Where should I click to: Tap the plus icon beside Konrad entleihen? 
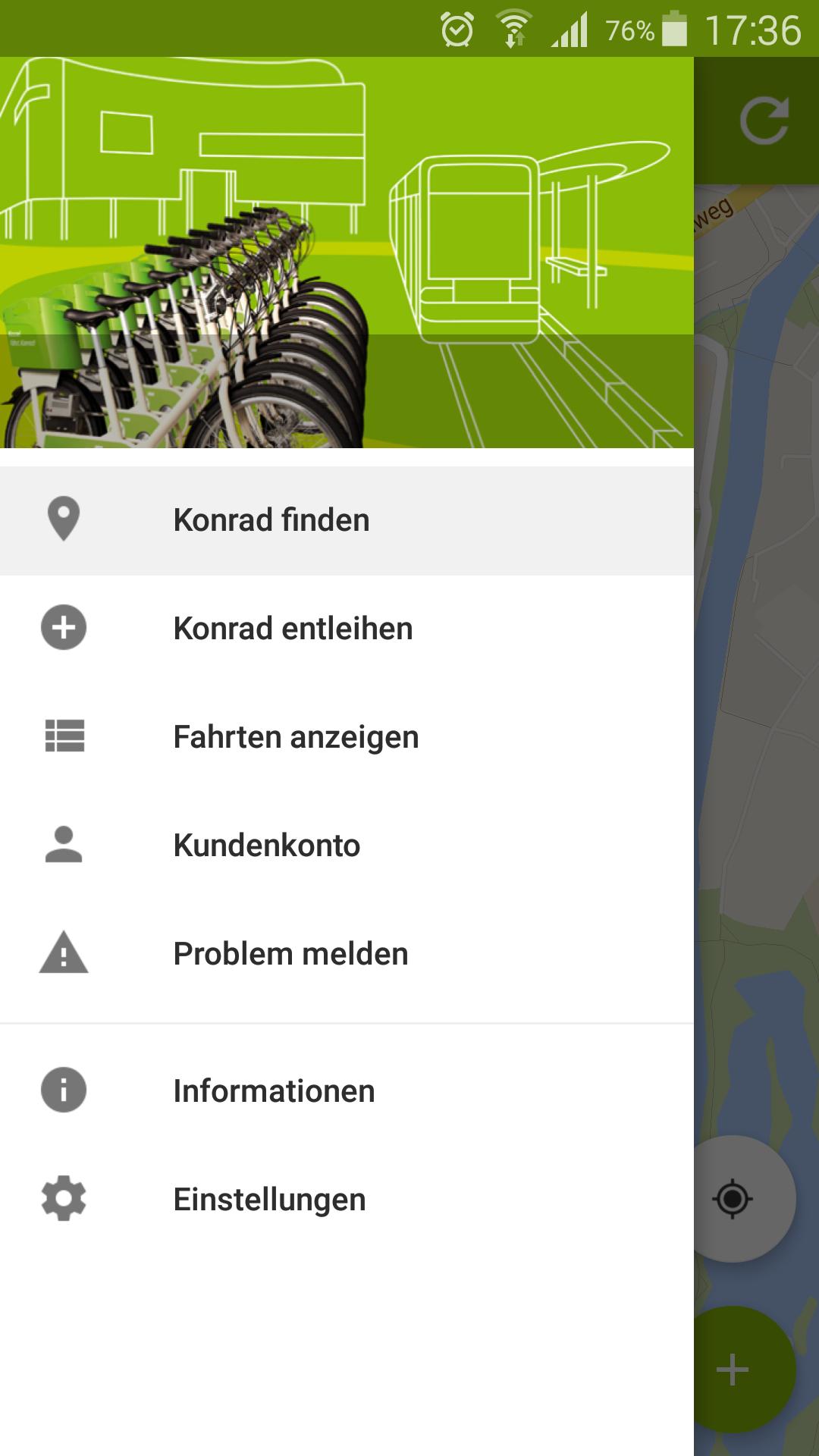coord(62,628)
